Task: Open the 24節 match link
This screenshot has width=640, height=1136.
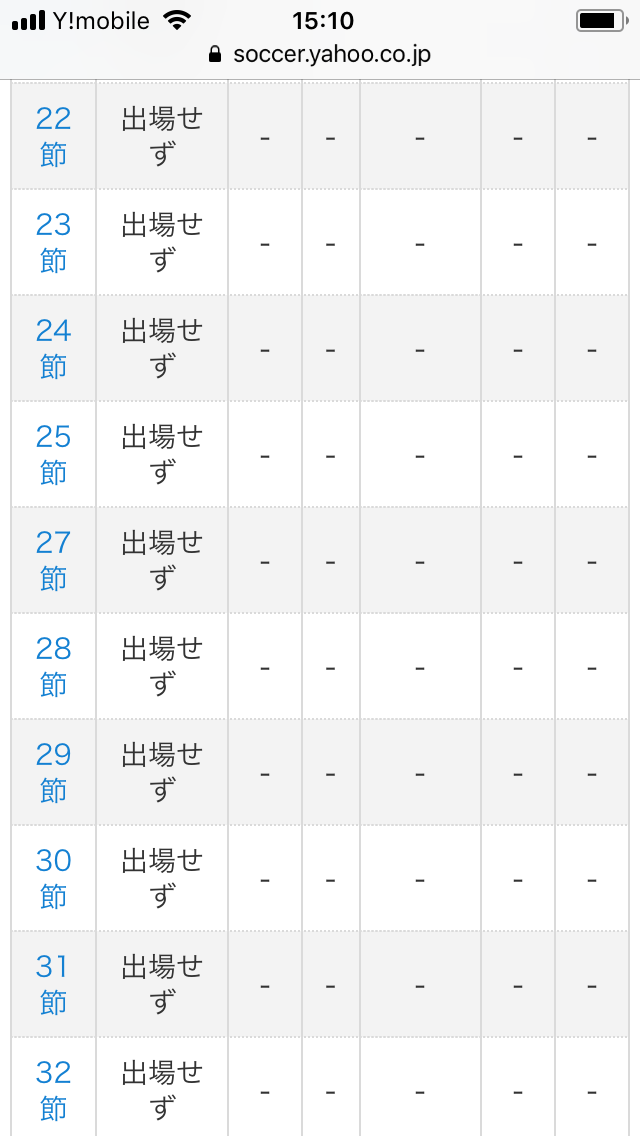Action: 53,348
